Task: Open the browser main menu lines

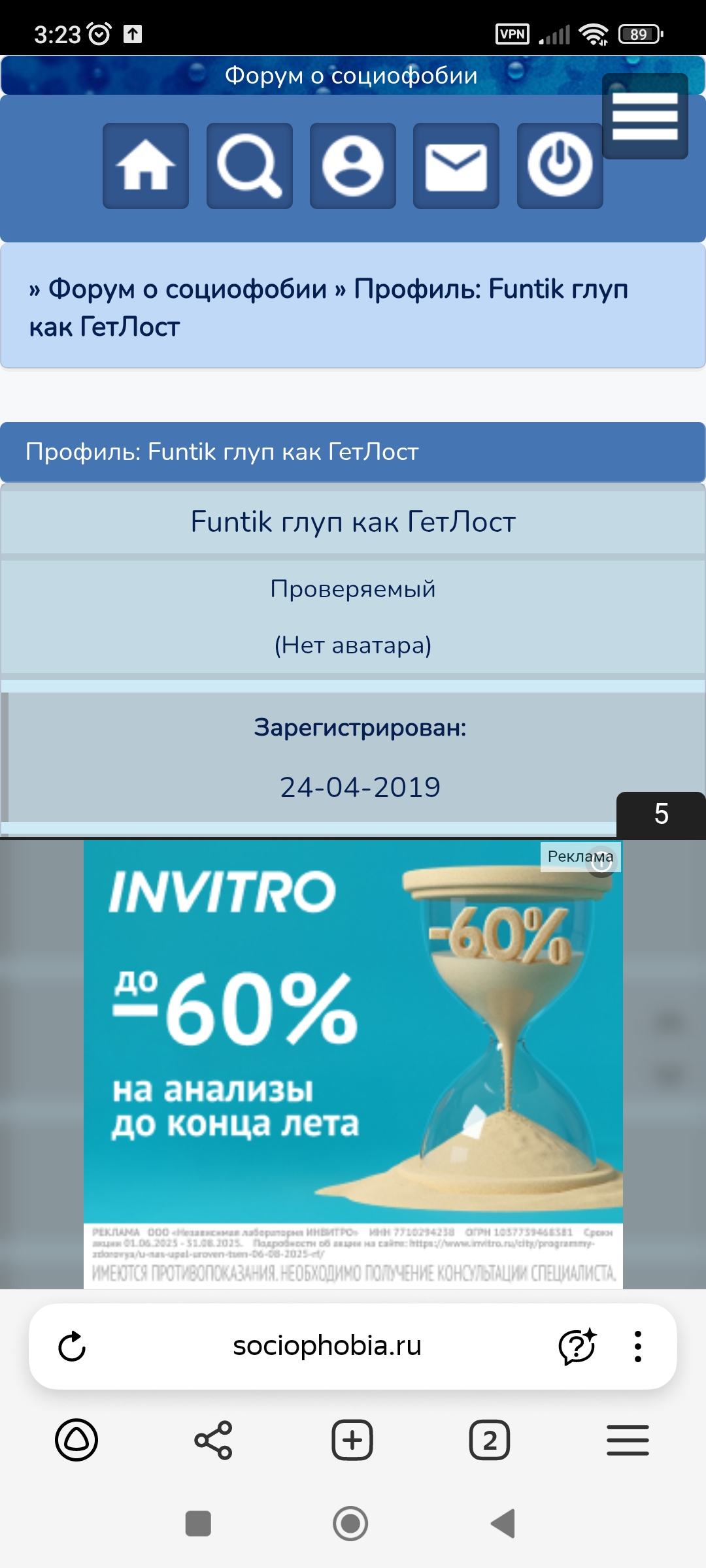Action: (628, 1440)
